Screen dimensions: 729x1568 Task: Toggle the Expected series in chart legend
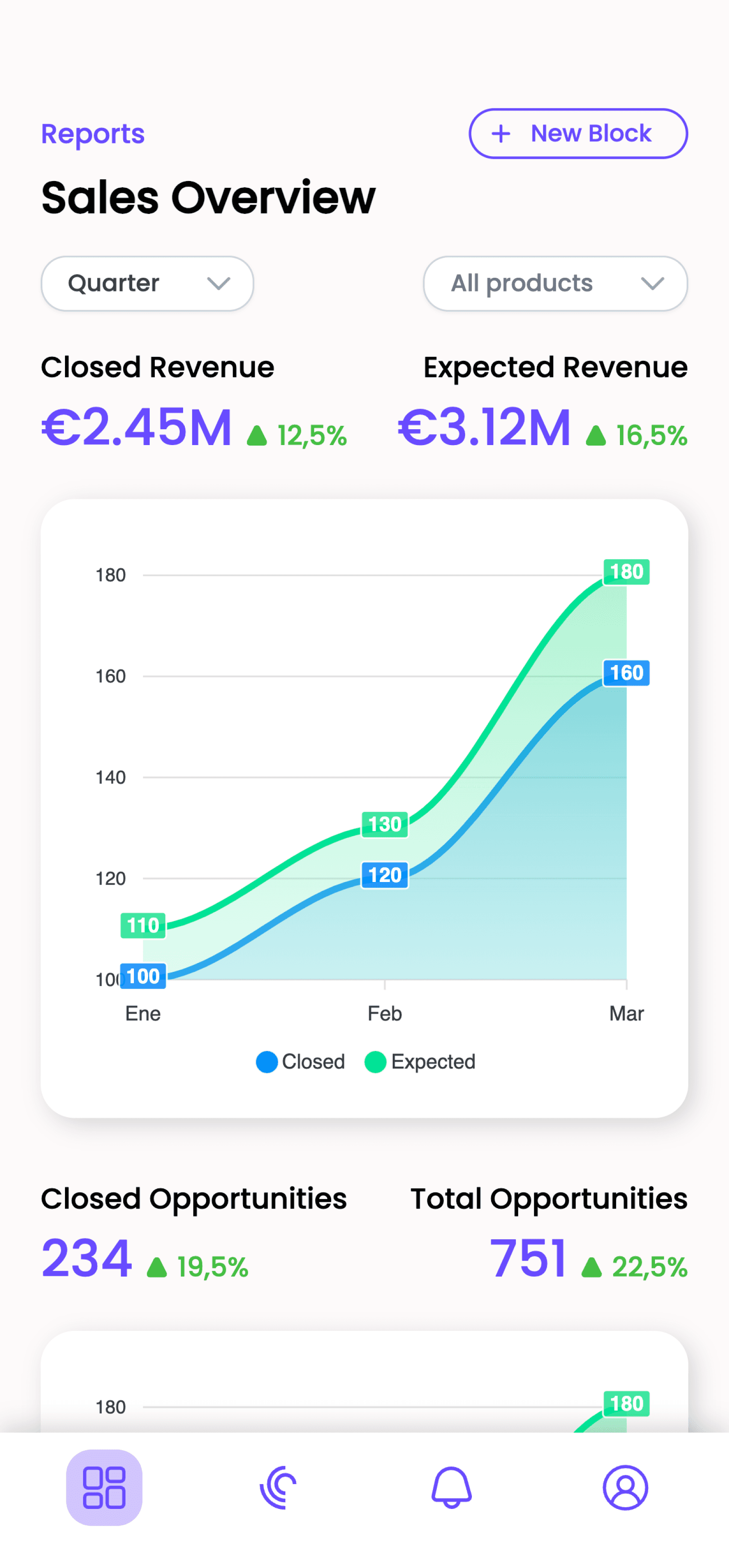point(420,1062)
